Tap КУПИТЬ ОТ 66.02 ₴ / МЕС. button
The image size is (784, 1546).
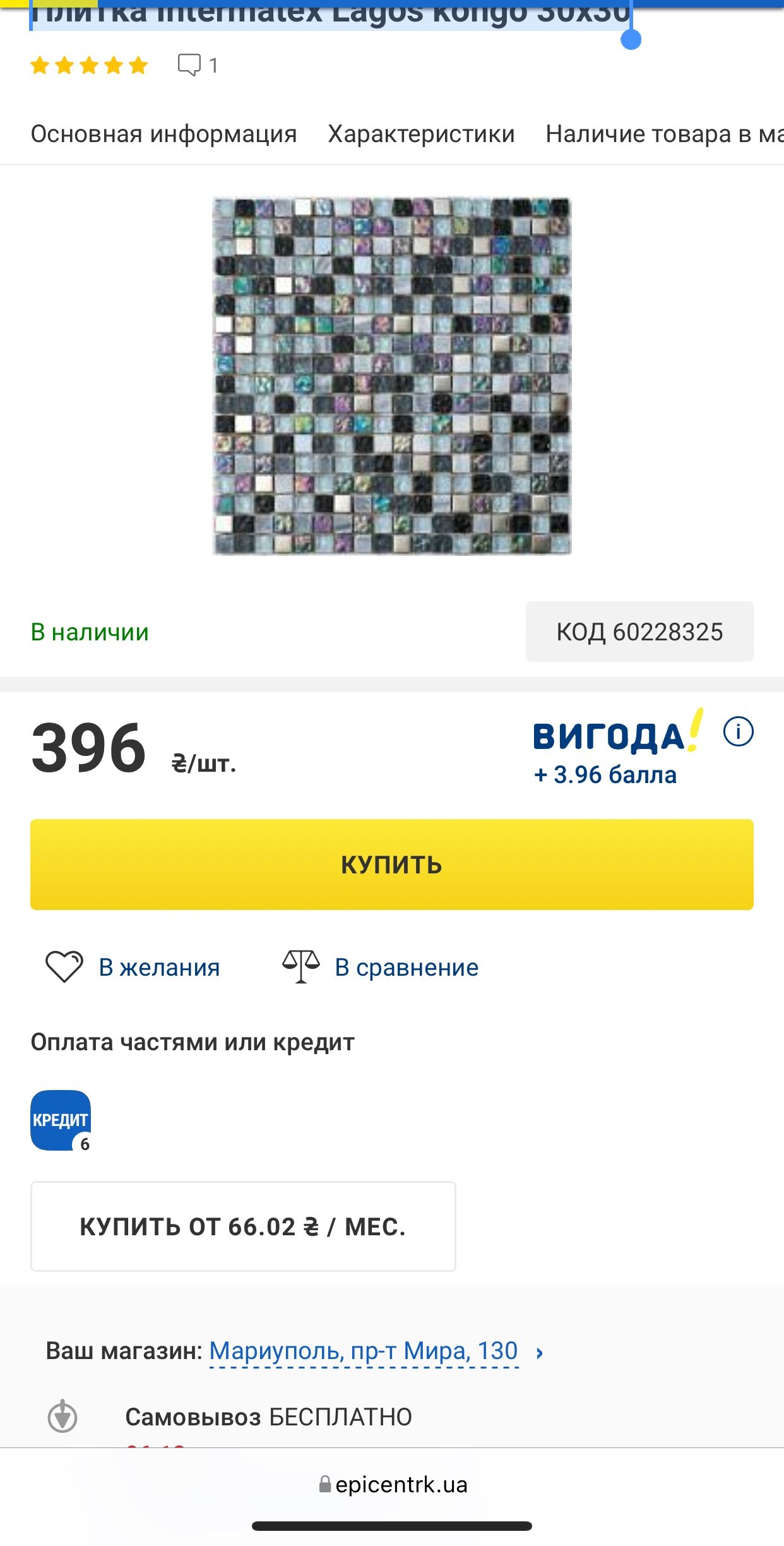pyautogui.click(x=243, y=1226)
